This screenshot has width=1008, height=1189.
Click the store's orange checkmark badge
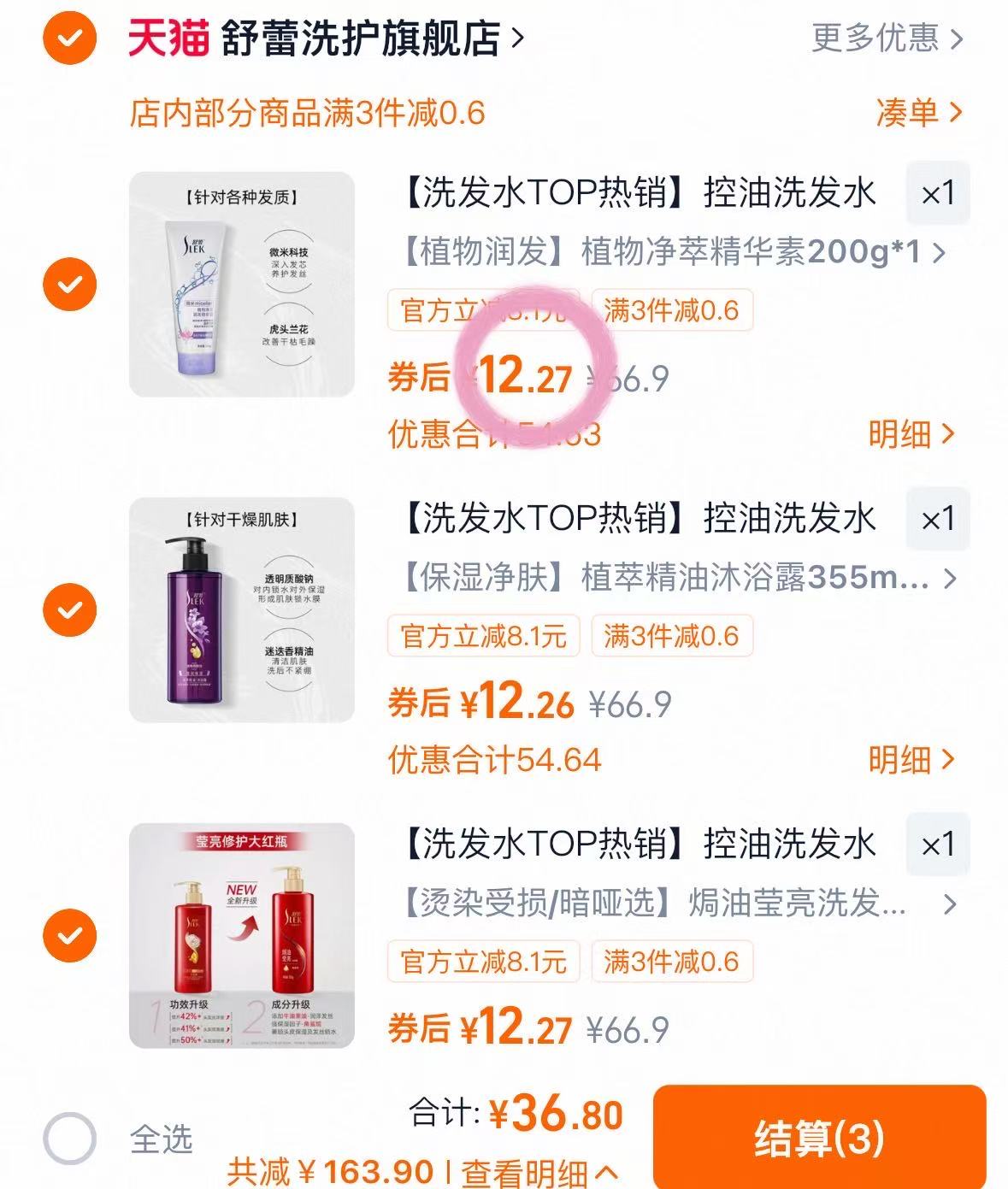[70, 36]
